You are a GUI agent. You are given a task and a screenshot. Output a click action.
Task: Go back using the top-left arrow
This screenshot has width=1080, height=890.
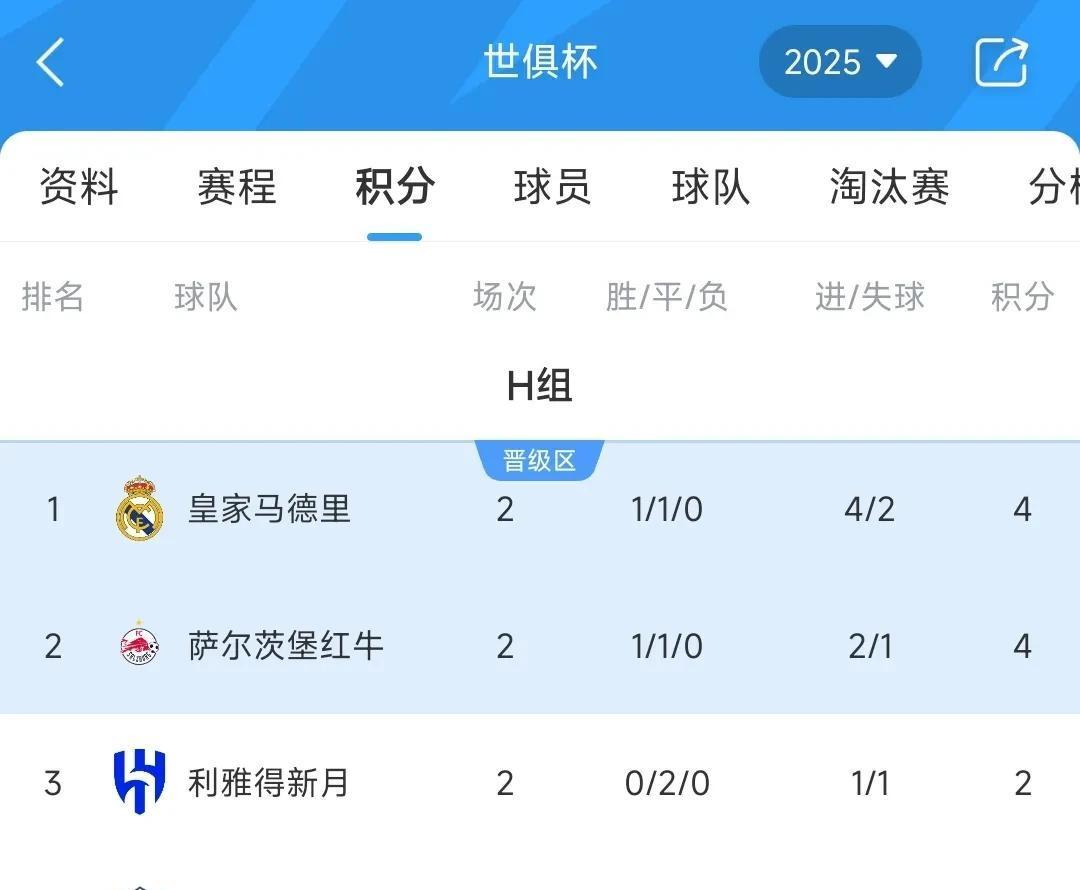pos(50,62)
